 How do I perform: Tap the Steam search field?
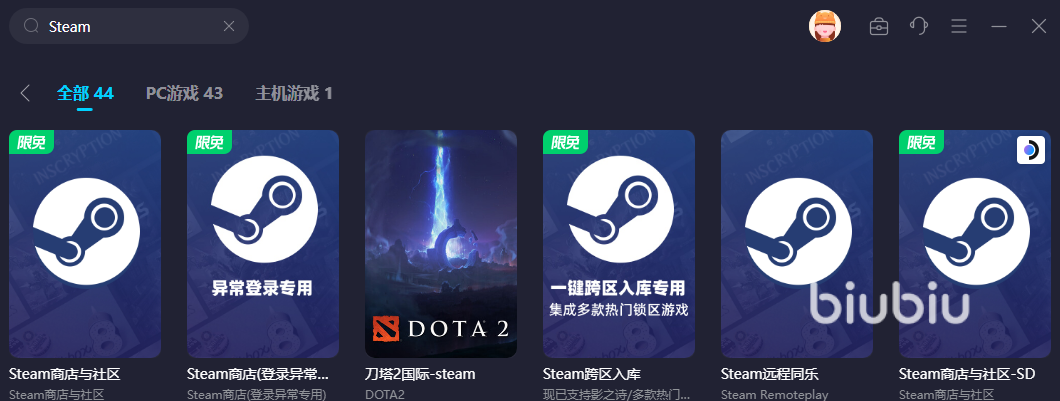130,27
